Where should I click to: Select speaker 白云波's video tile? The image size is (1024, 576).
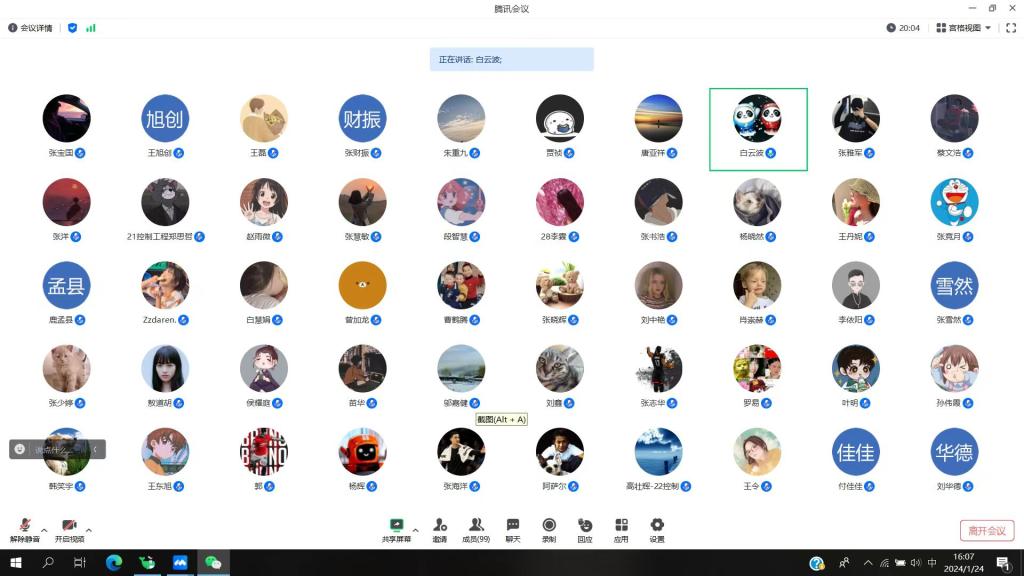click(x=757, y=128)
